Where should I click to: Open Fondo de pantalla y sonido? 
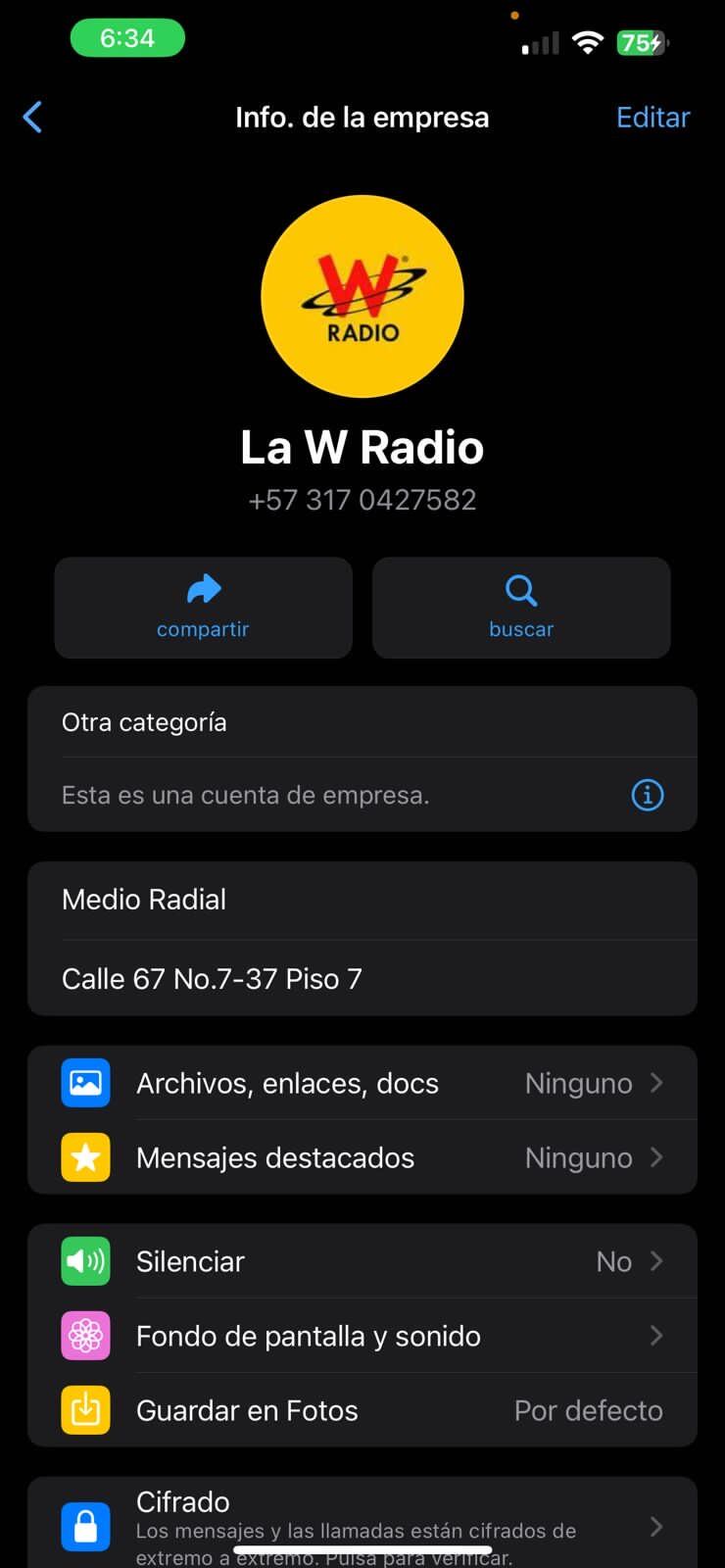coord(362,1336)
